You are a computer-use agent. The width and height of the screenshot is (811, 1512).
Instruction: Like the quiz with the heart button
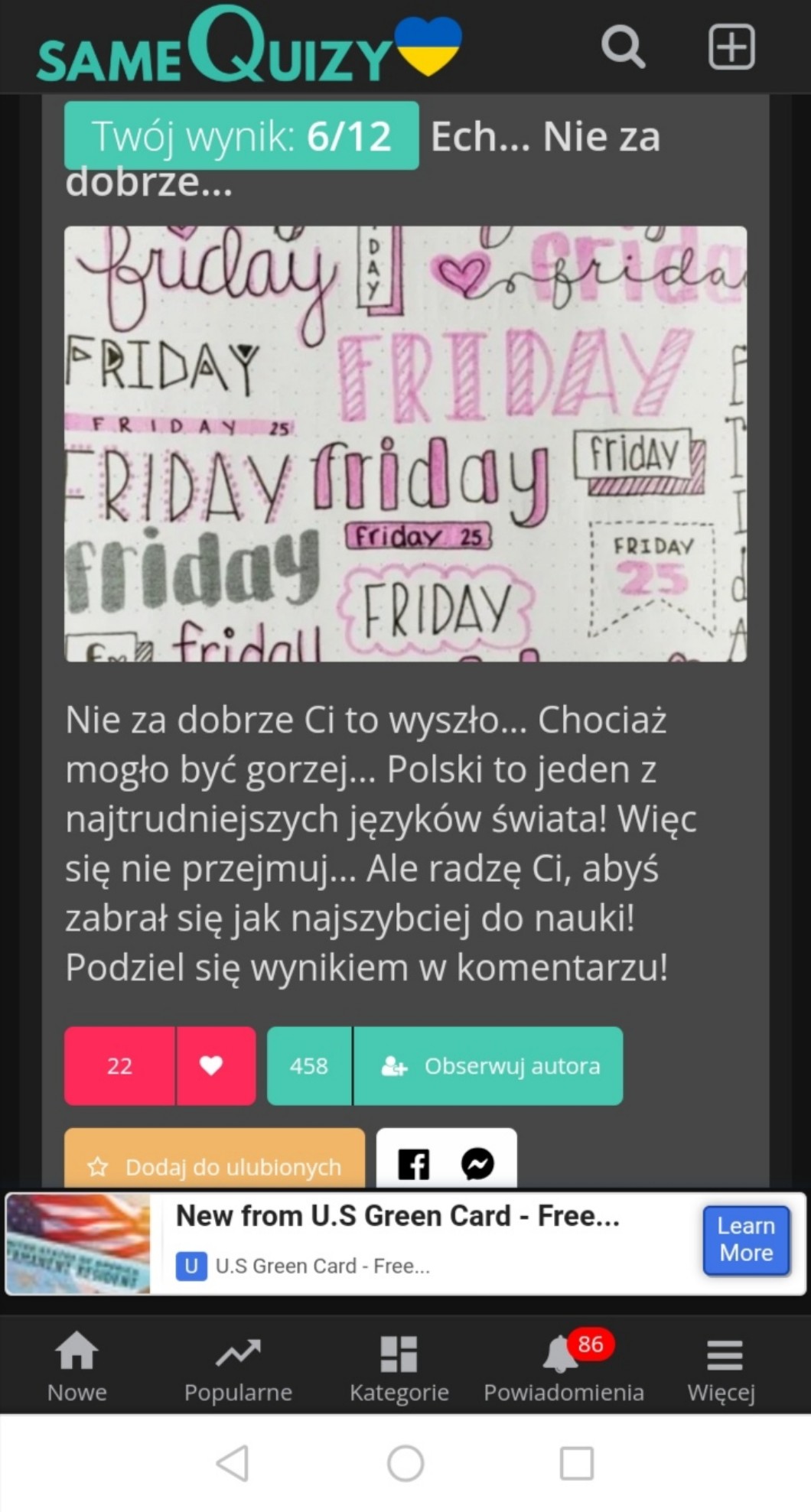tap(217, 1065)
